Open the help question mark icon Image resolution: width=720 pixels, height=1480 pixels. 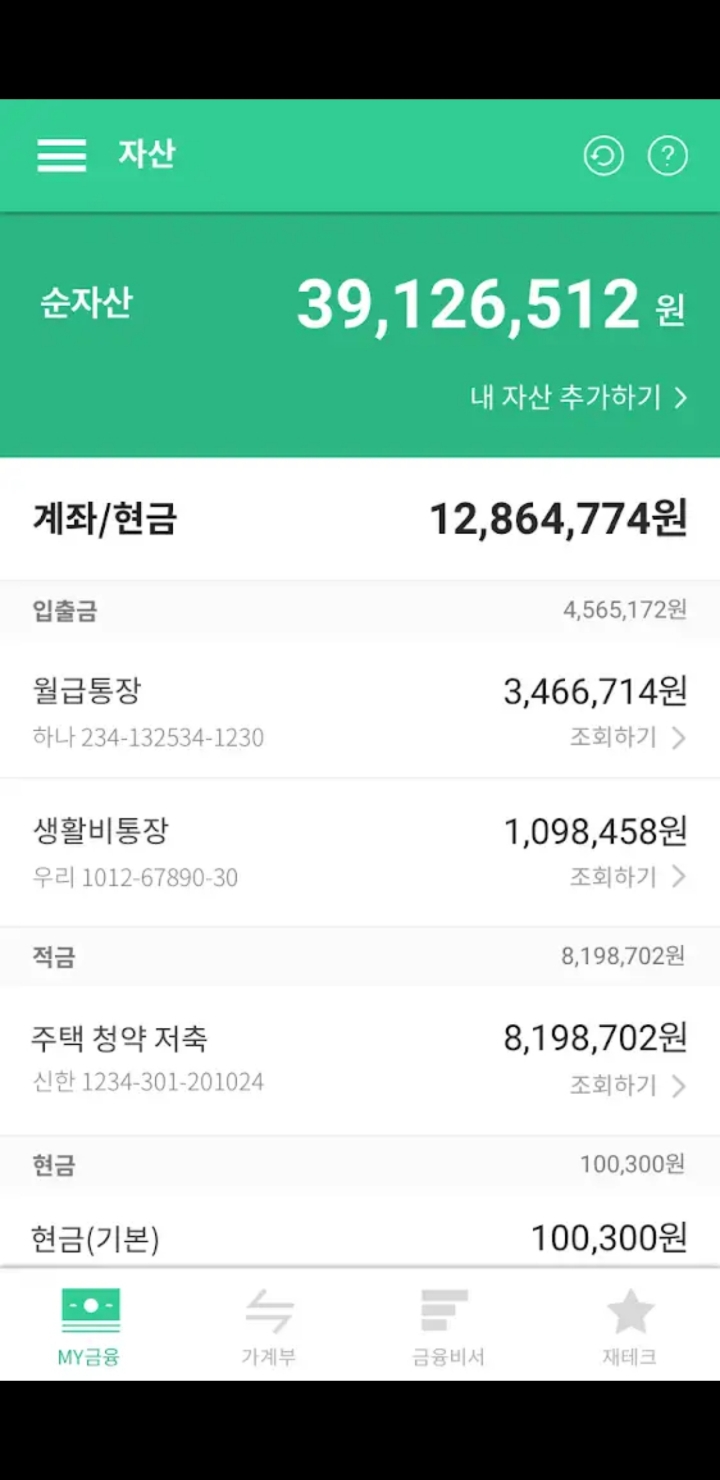point(668,156)
